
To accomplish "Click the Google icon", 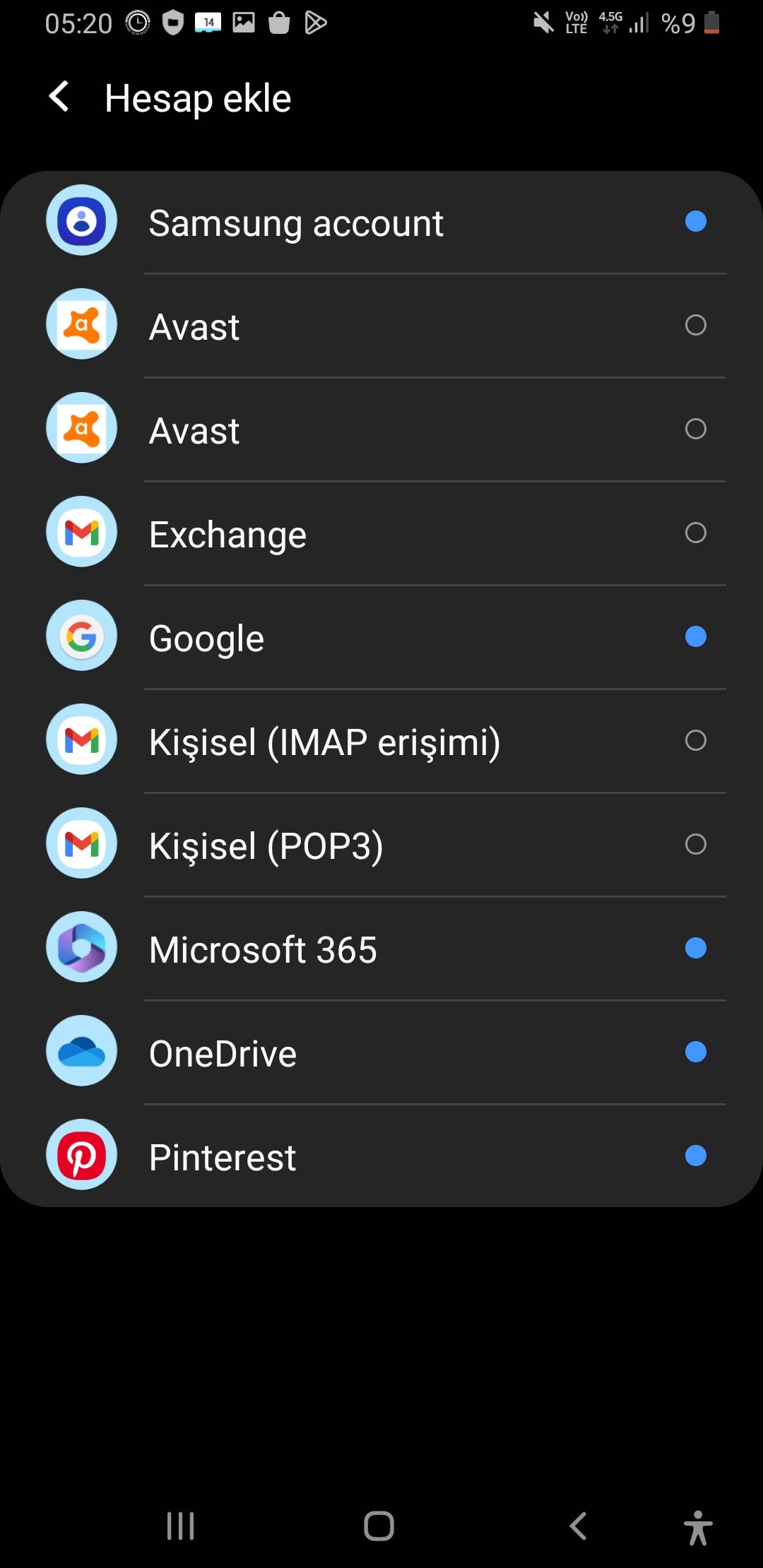I will (81, 636).
